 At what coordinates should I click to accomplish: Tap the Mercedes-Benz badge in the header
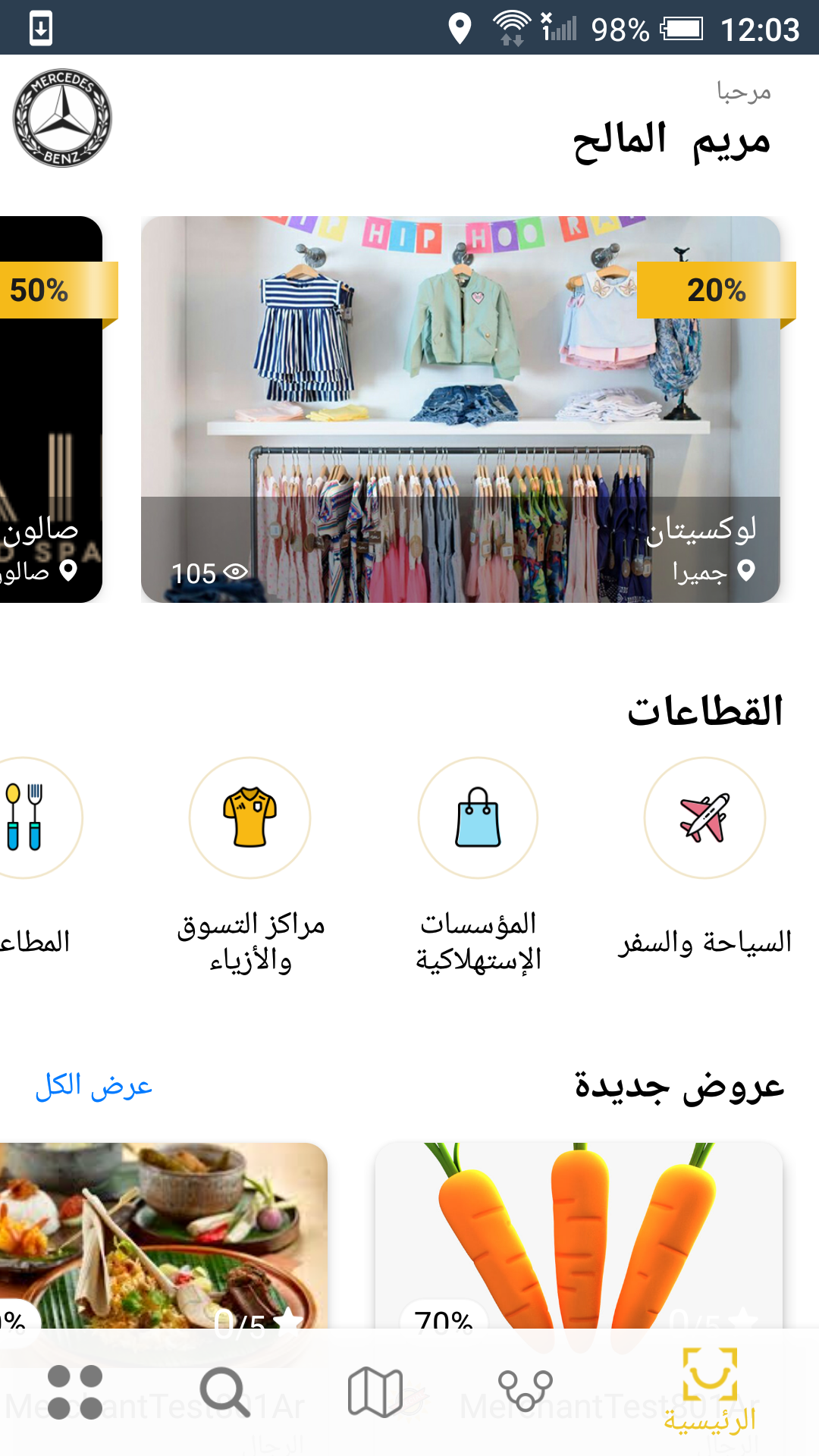[62, 118]
